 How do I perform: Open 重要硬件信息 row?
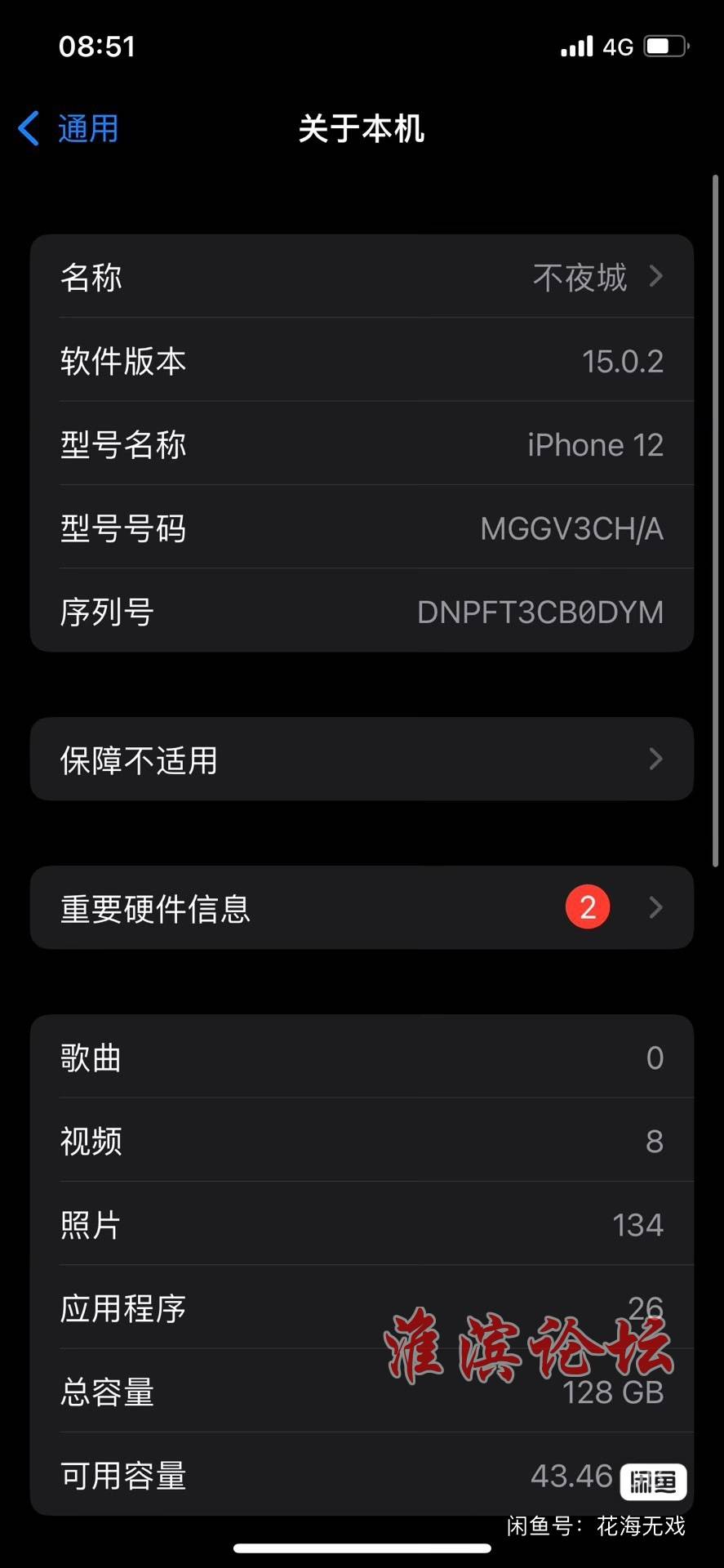tap(362, 907)
